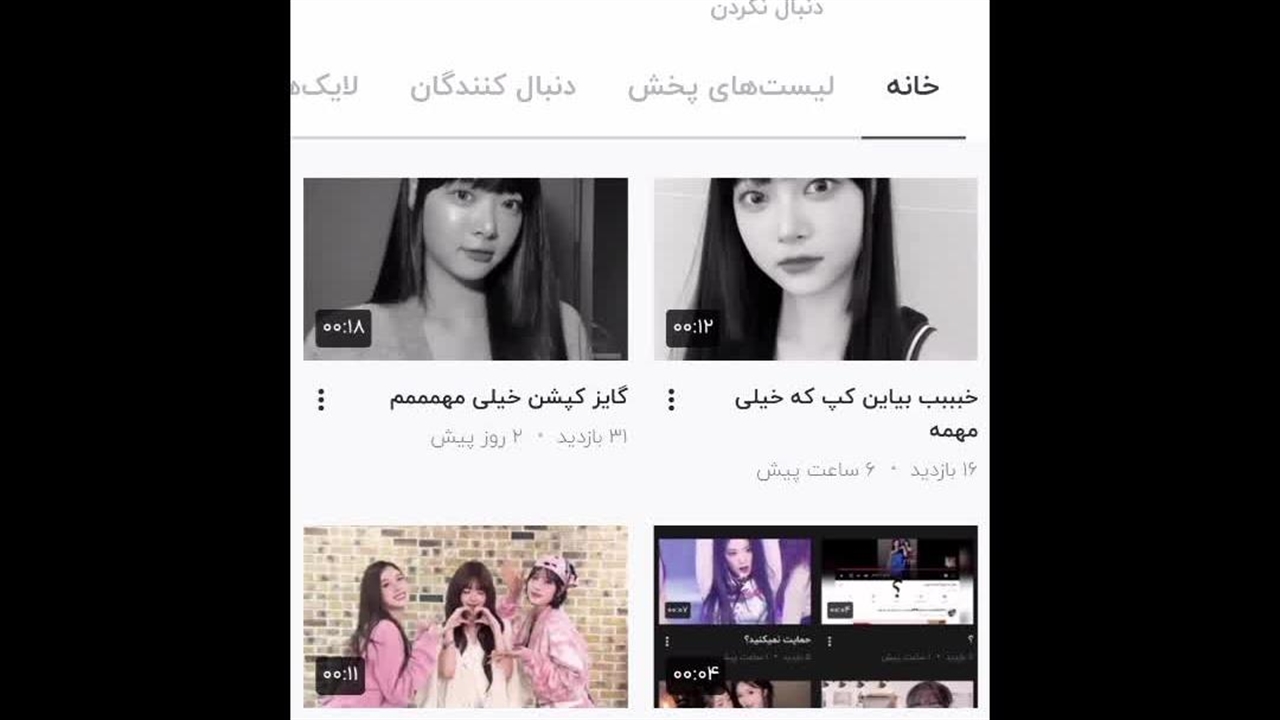This screenshot has height=720, width=1280.
Task: Open the دنبال کنندگان tab
Action: [x=493, y=87]
